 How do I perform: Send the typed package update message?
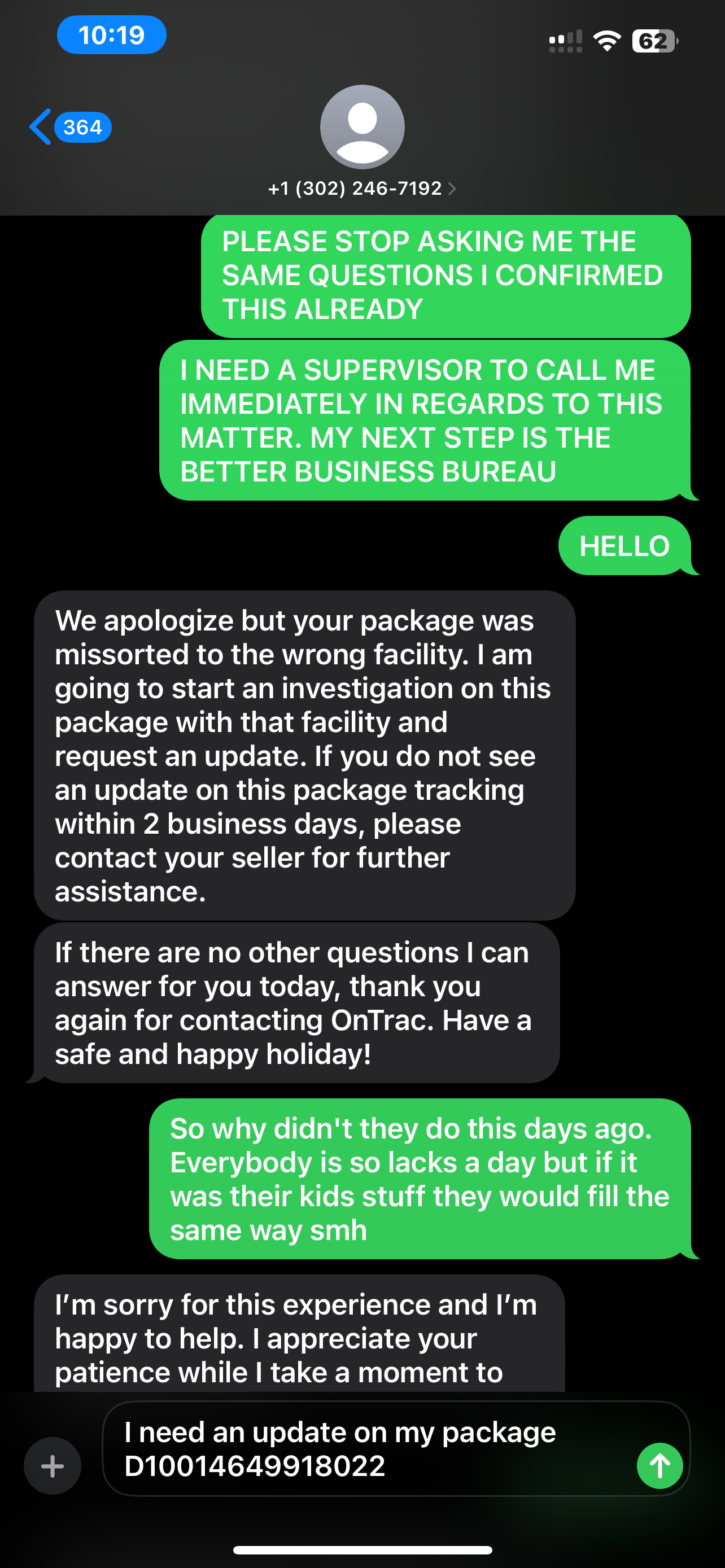click(x=660, y=1466)
